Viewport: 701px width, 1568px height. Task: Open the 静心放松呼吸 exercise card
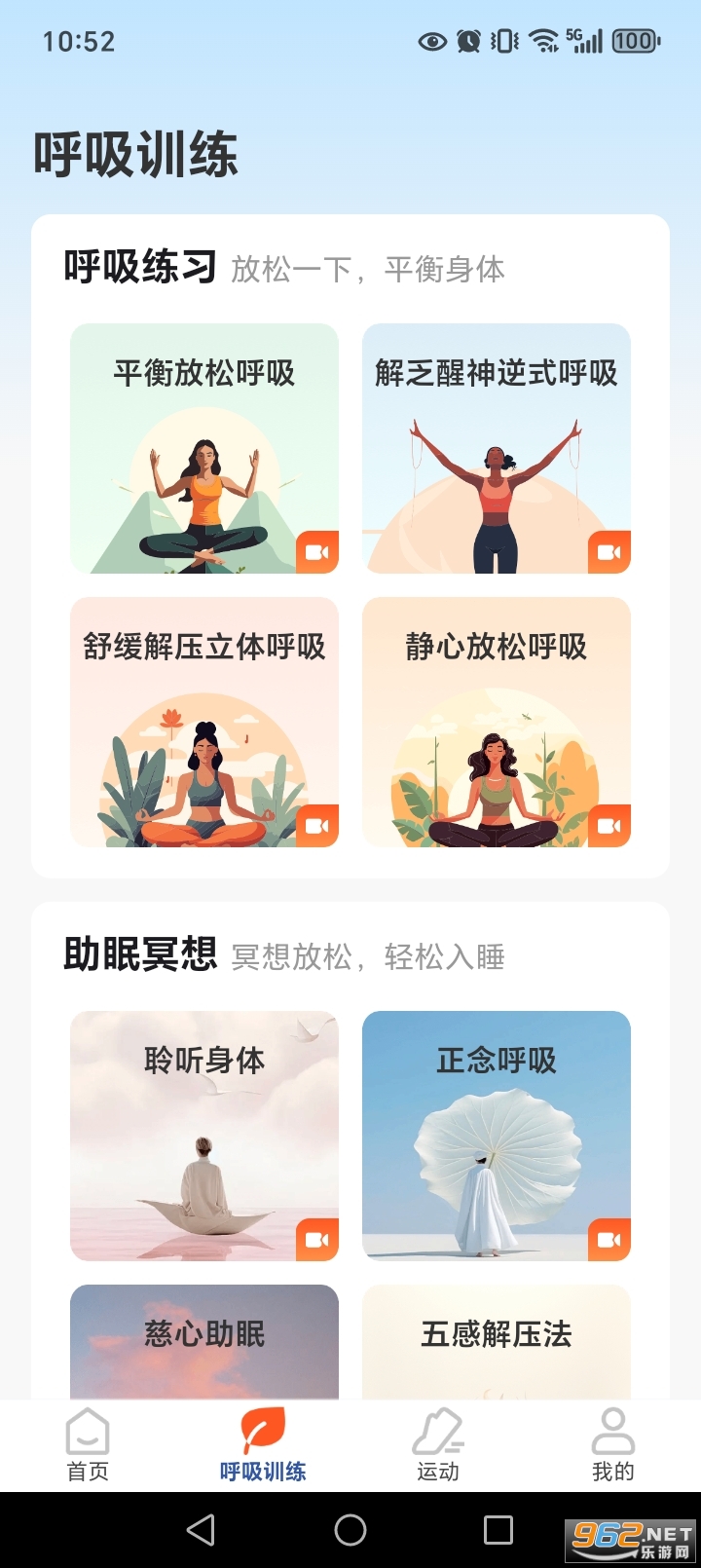pos(497,721)
